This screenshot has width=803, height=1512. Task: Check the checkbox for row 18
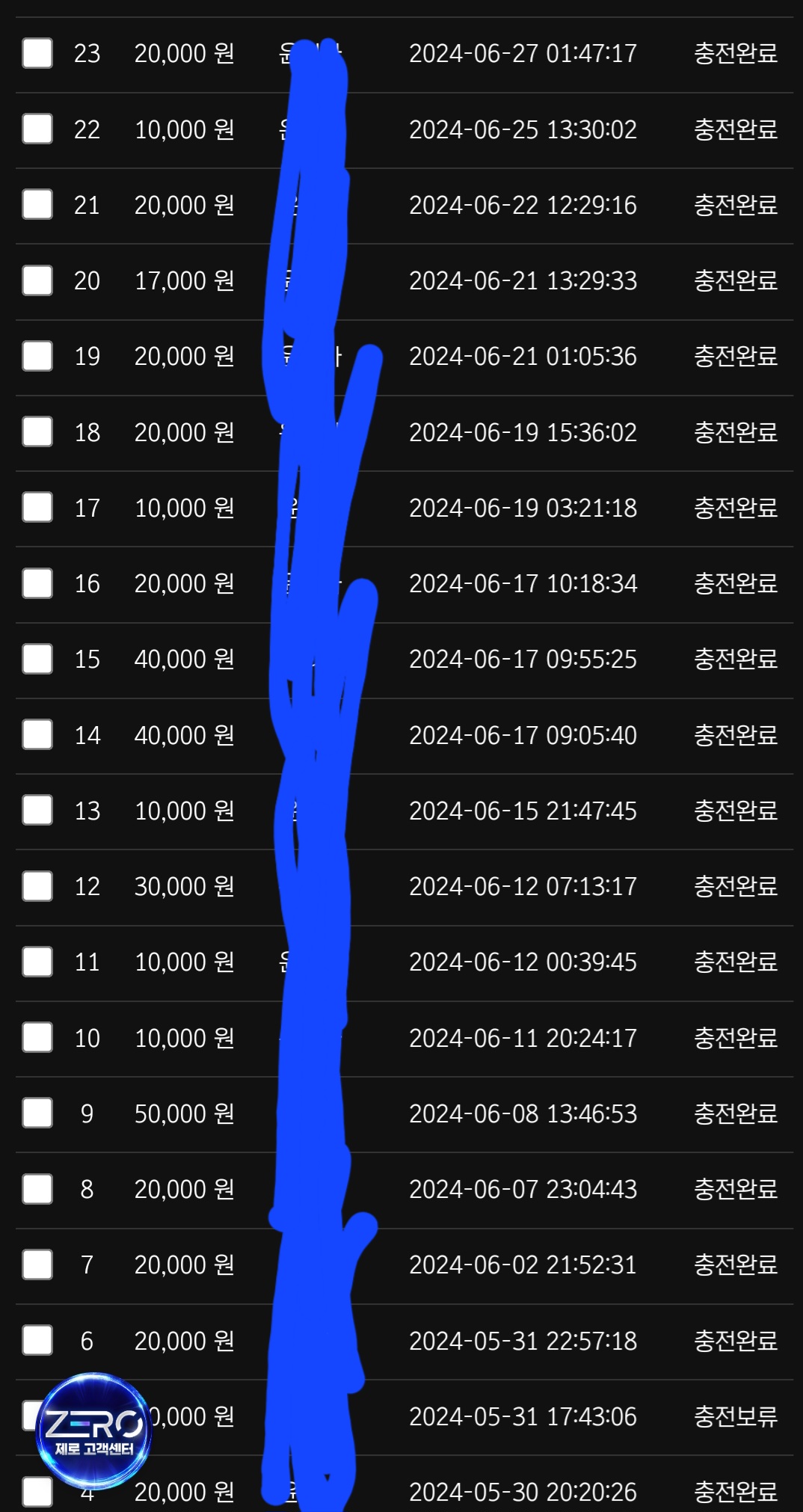[36, 431]
